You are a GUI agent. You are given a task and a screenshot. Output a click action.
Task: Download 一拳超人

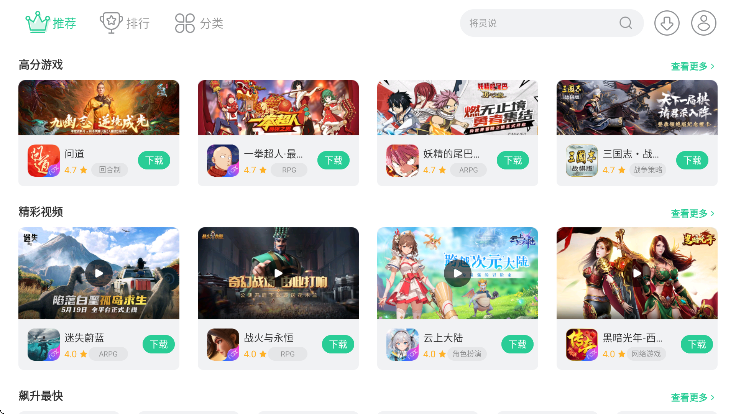[x=333, y=160]
